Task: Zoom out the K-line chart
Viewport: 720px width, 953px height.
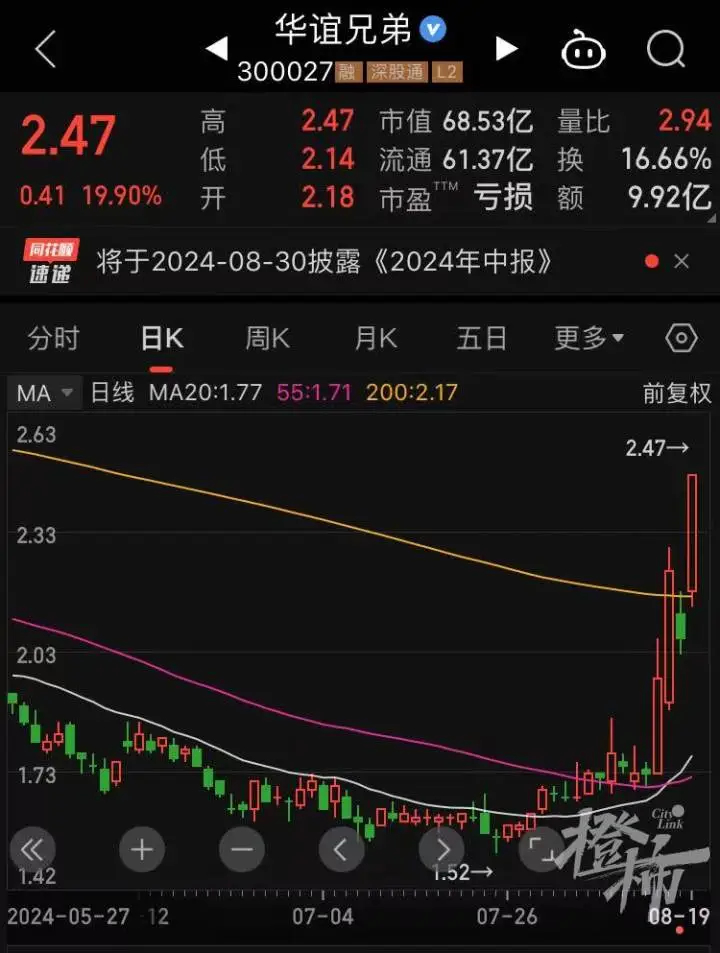Action: [x=241, y=850]
